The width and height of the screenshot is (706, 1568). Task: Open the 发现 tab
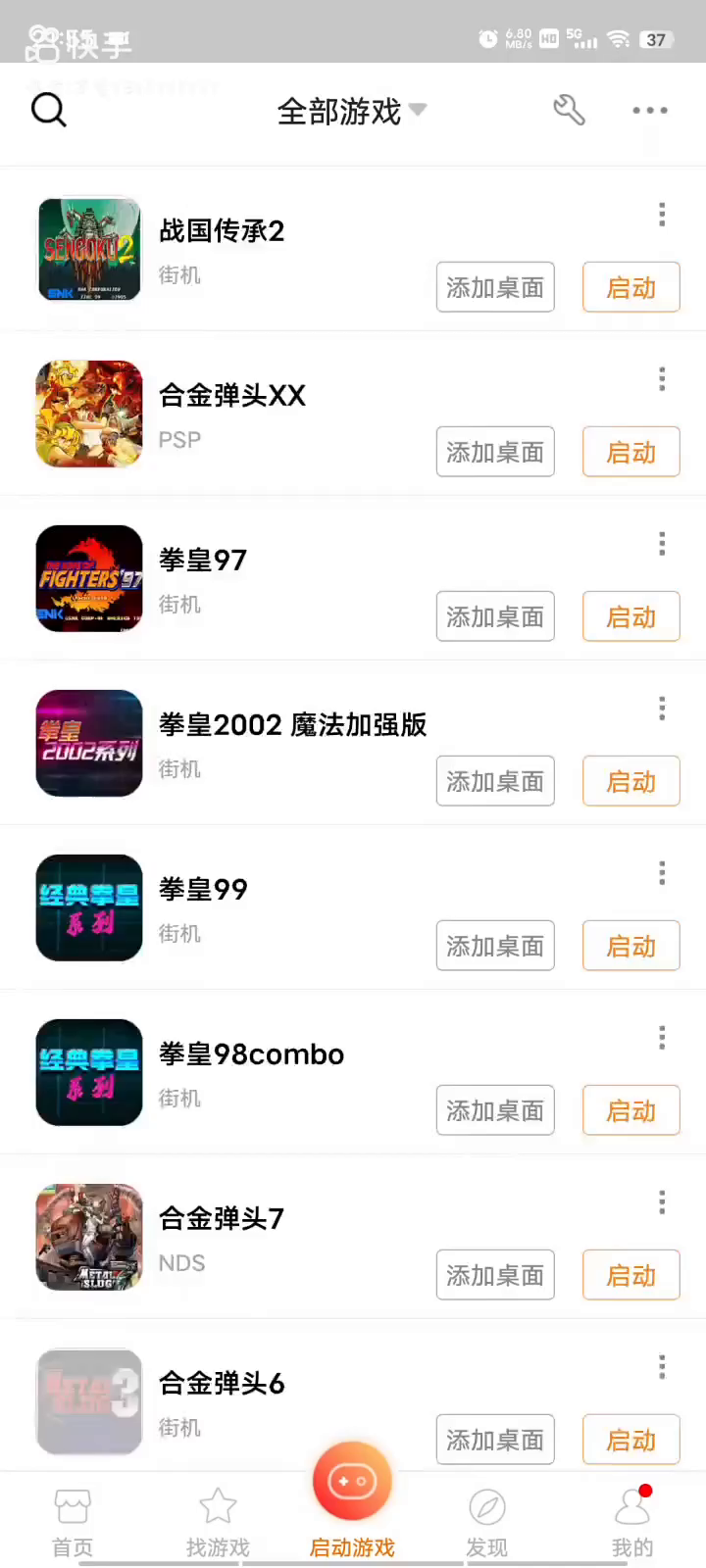[486, 1522]
